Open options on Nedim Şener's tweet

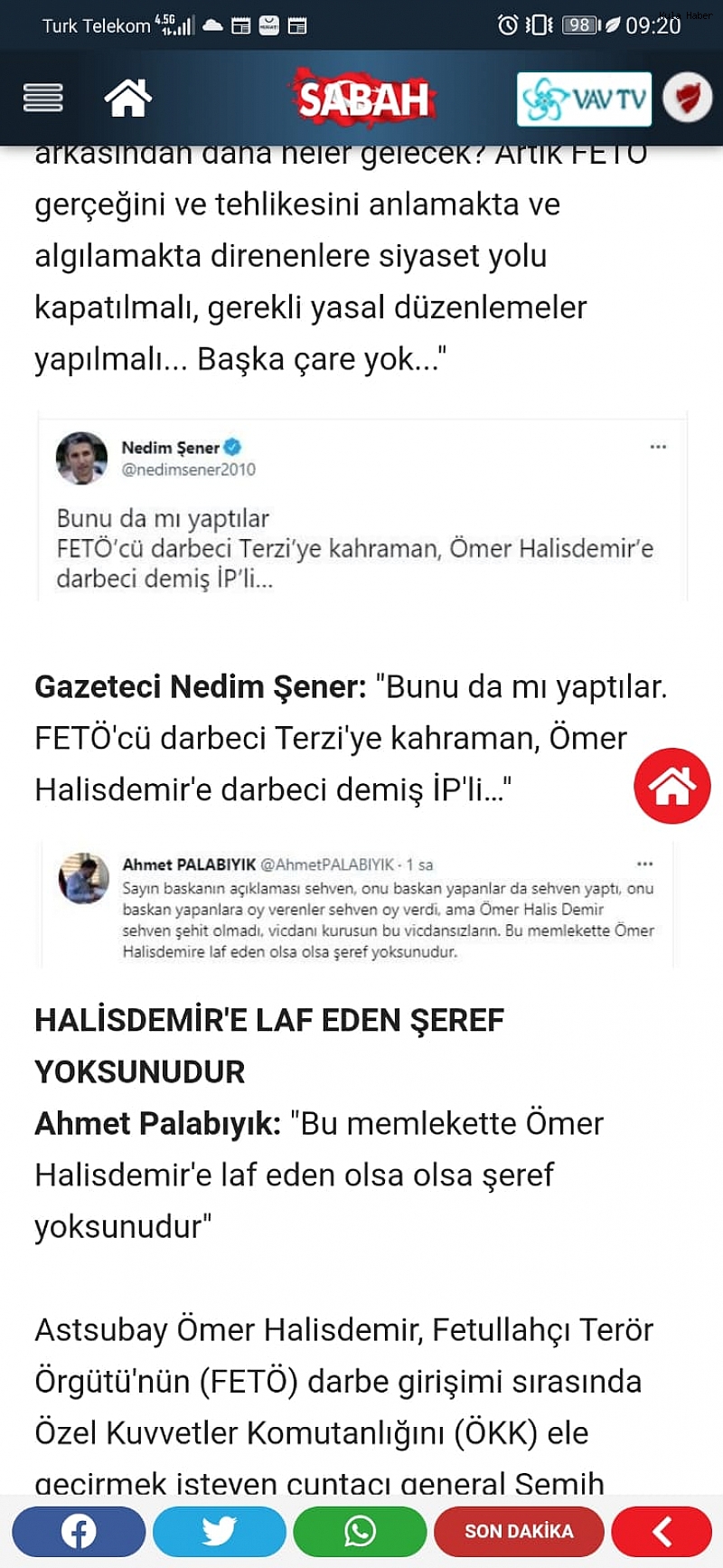(x=658, y=447)
